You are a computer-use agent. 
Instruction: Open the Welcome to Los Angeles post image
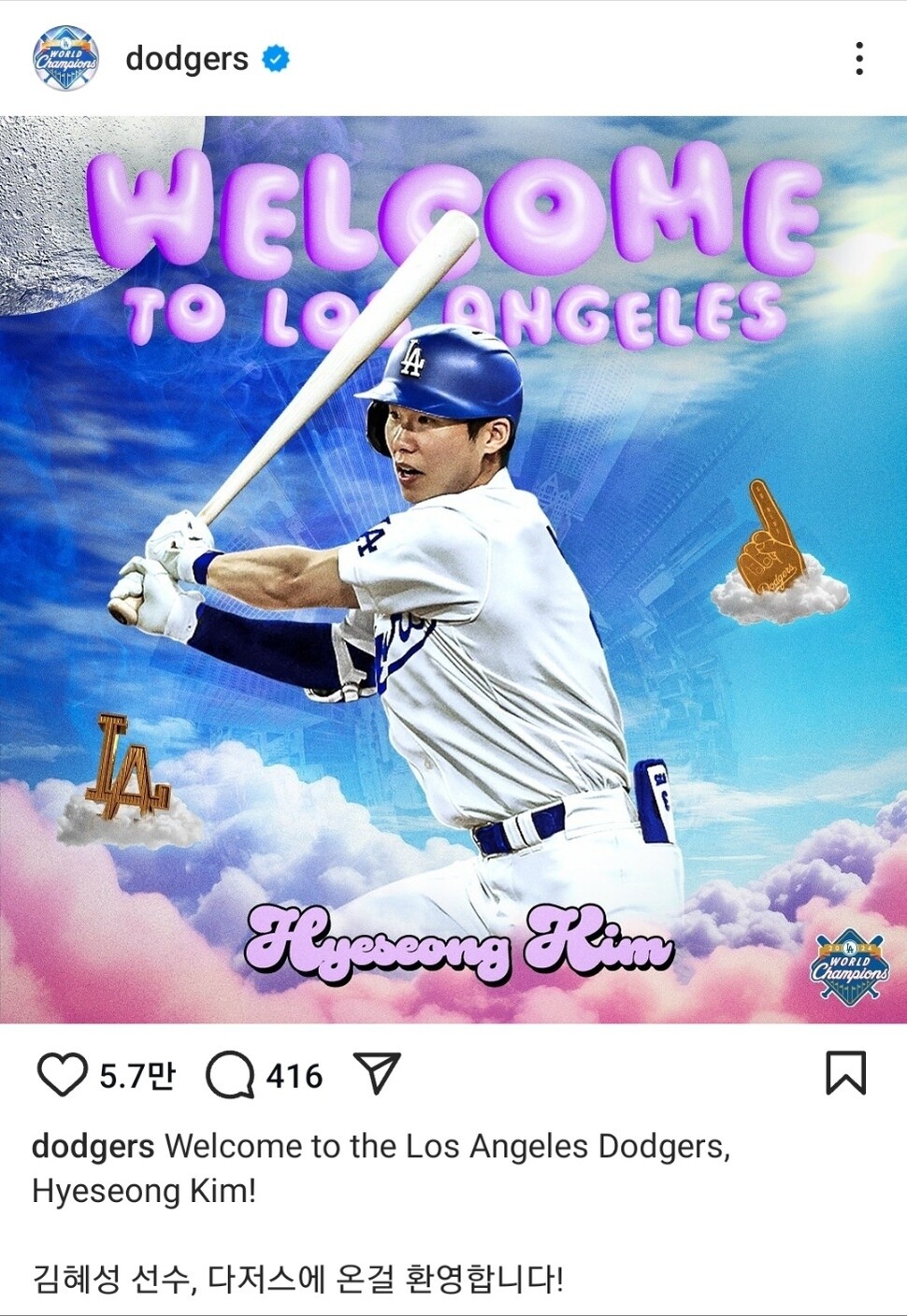[453, 570]
